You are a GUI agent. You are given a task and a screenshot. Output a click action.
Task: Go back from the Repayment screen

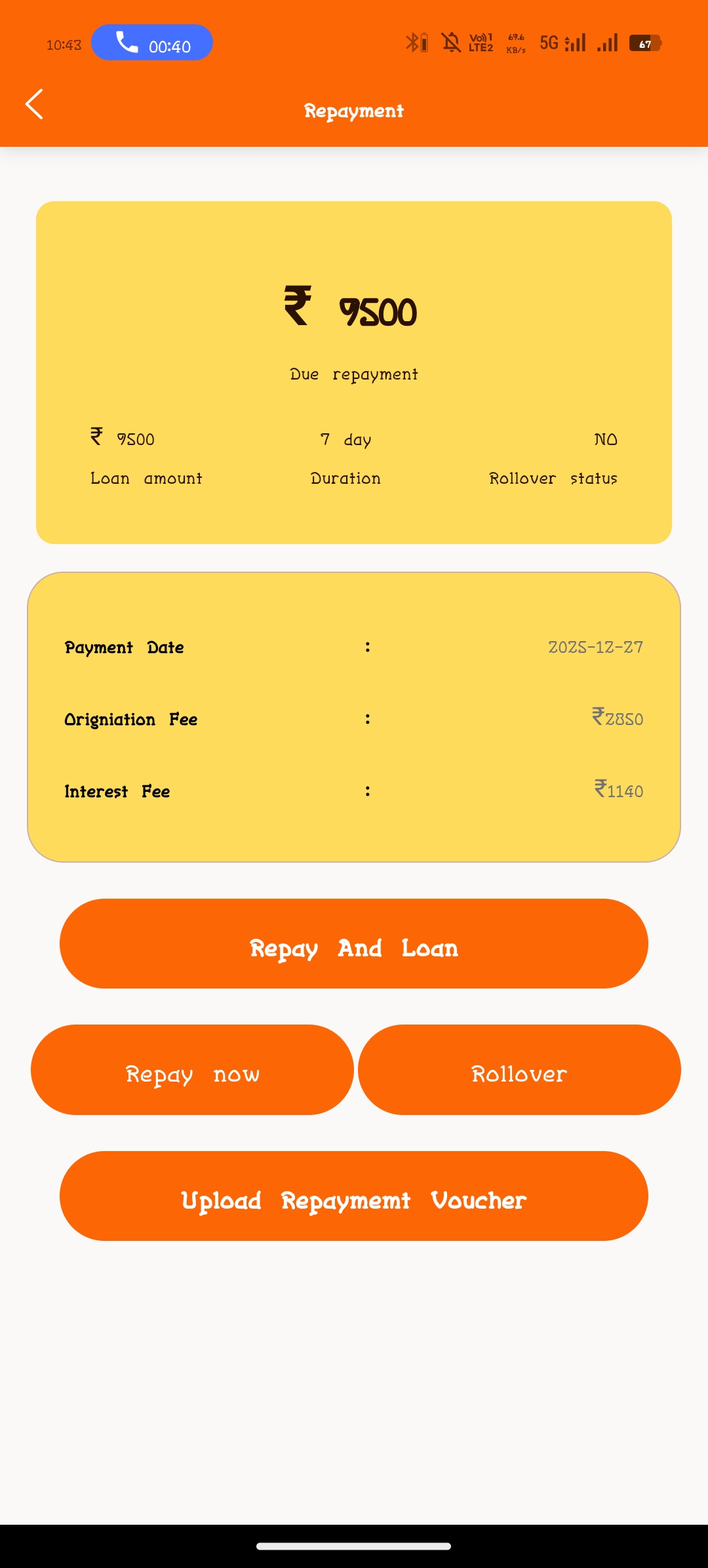(x=34, y=105)
